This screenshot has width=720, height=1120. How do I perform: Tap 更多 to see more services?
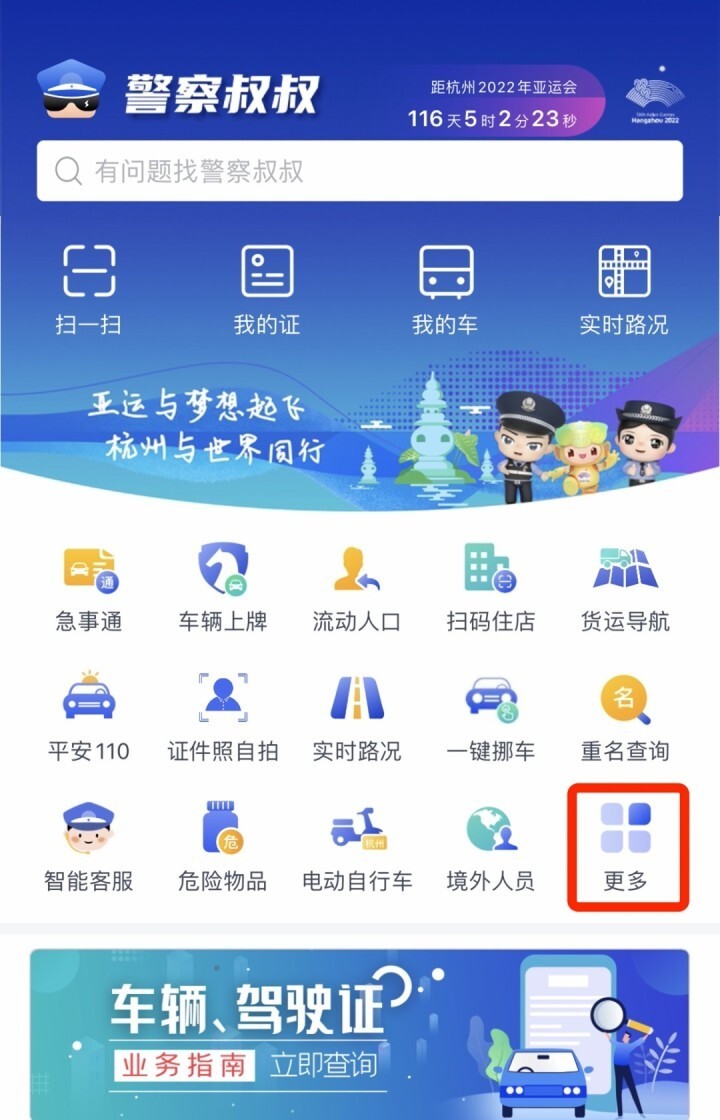pyautogui.click(x=627, y=847)
